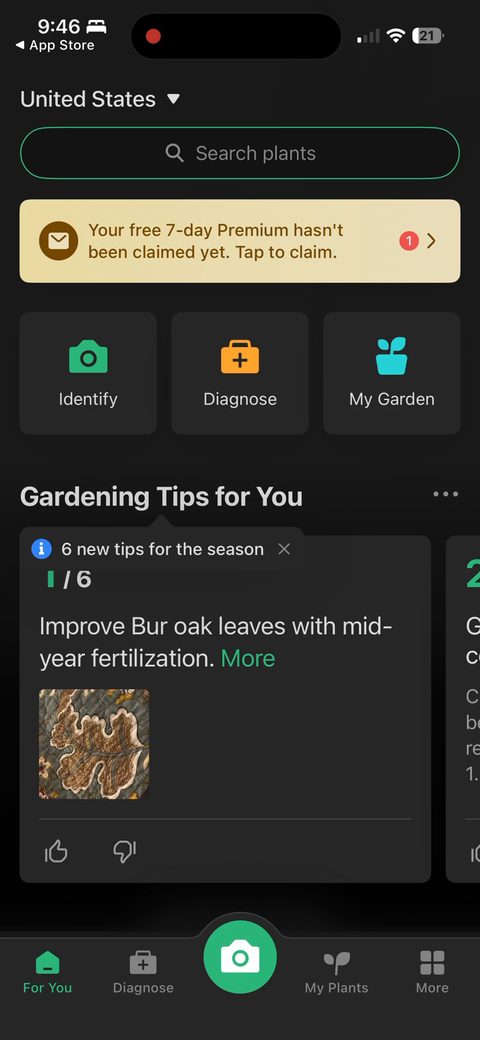Return to App Store via back link
This screenshot has width=480, height=1040.
click(55, 46)
